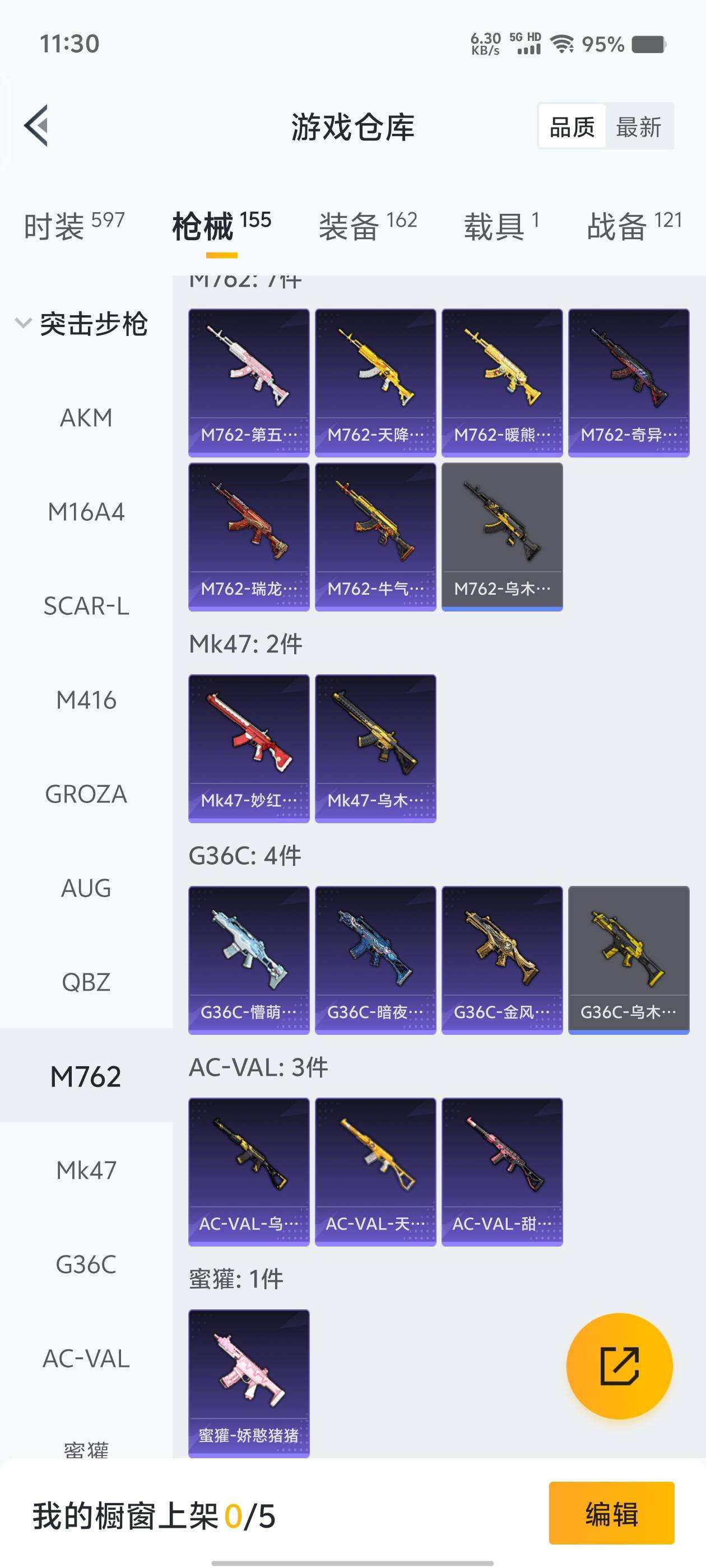This screenshot has height=1568, width=706.
Task: Select M416 in the weapon list
Action: click(86, 700)
